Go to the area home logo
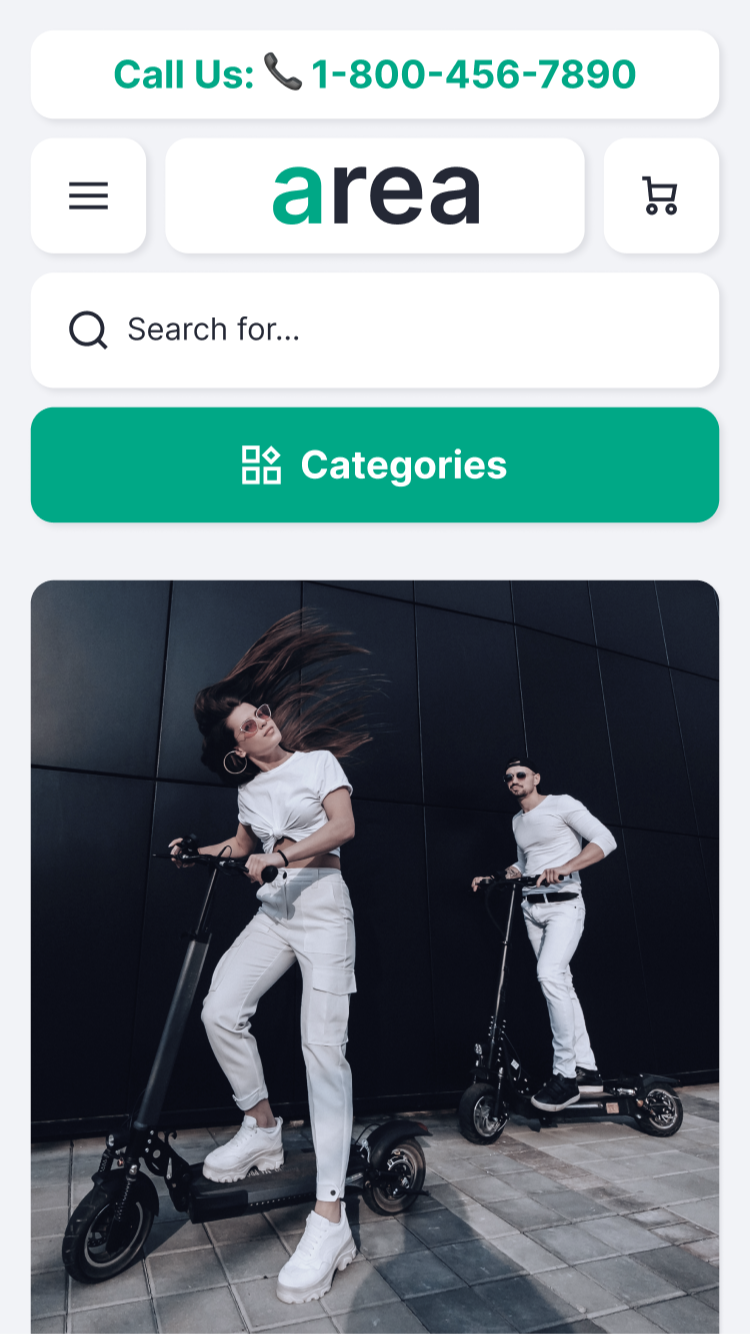 point(375,196)
